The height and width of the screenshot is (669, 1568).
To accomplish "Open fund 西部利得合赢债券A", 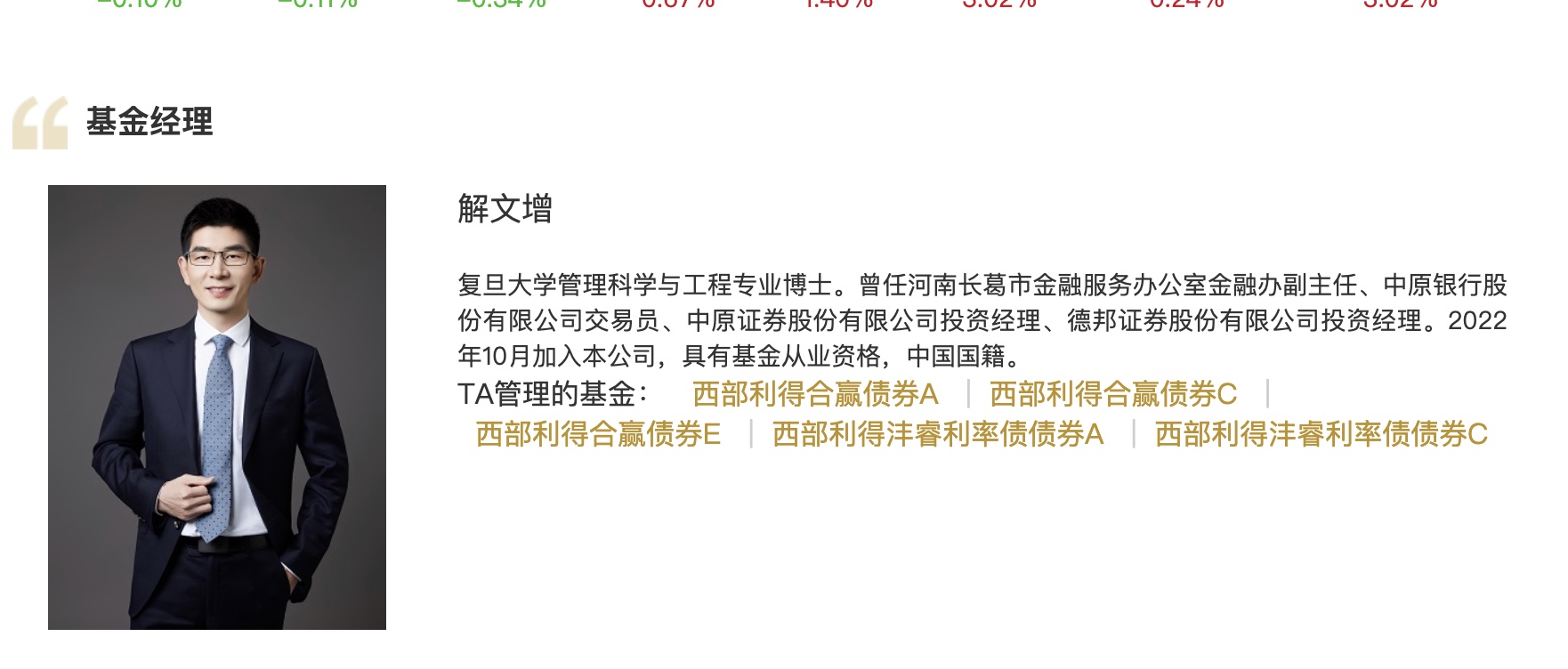I will (815, 393).
